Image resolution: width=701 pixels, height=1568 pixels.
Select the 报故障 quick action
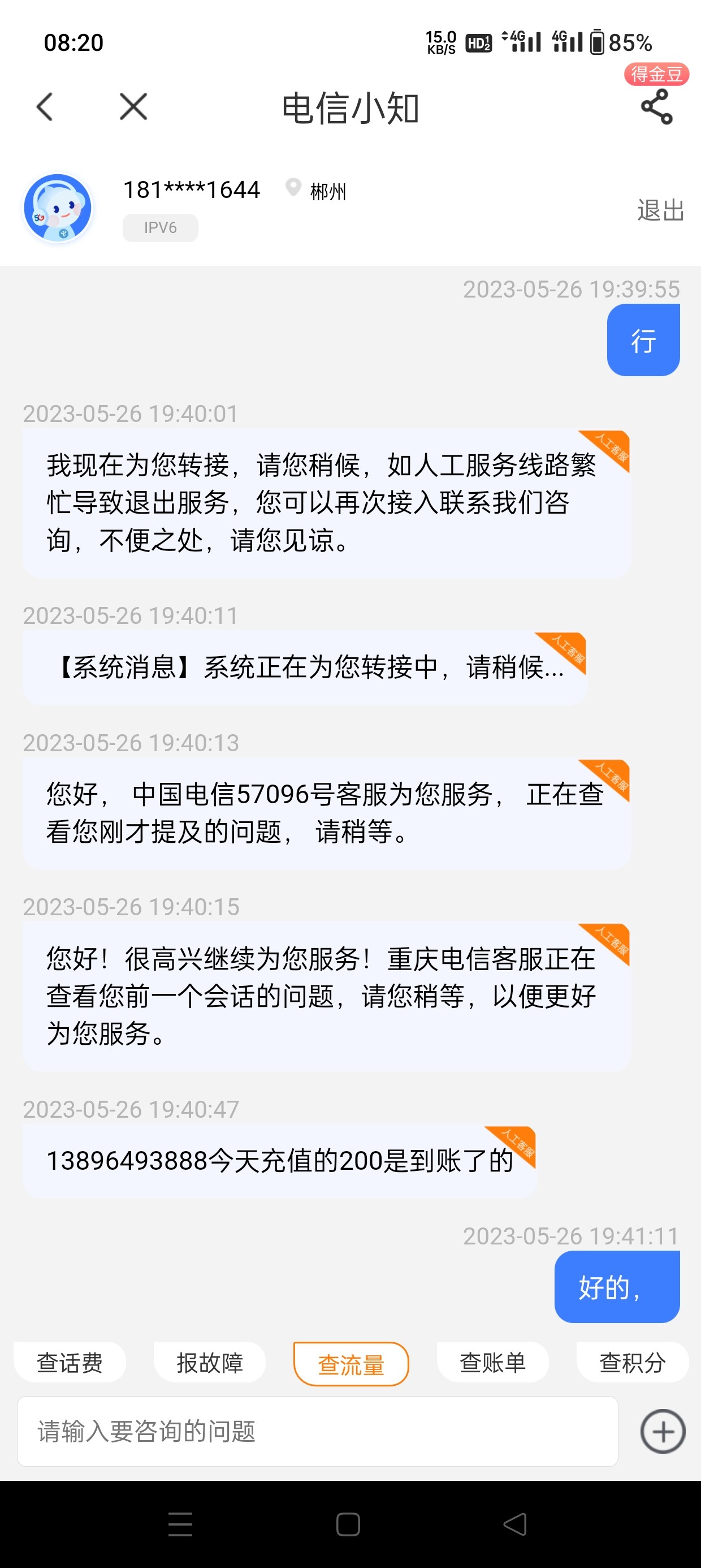click(x=210, y=1363)
